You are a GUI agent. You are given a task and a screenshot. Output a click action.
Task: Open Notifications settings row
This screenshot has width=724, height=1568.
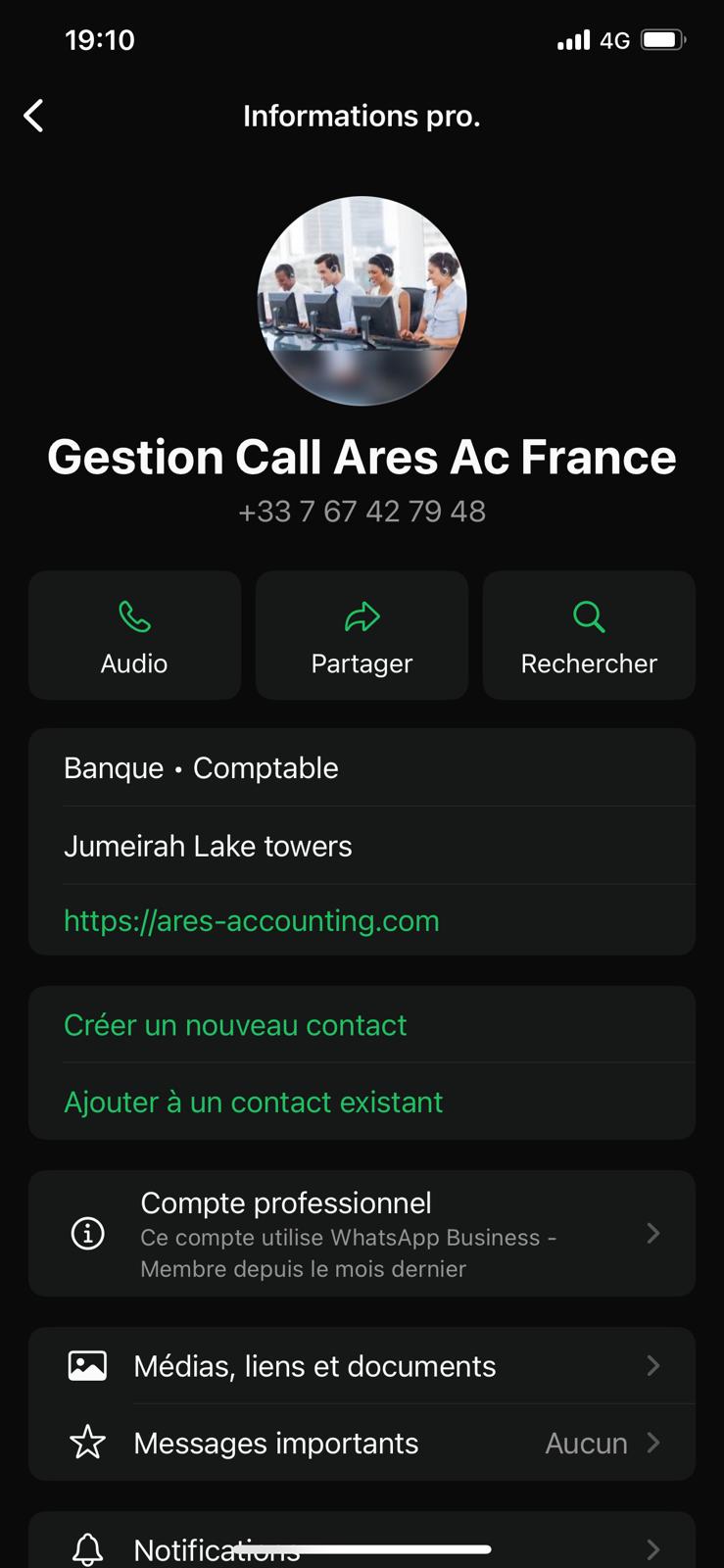click(x=362, y=1546)
